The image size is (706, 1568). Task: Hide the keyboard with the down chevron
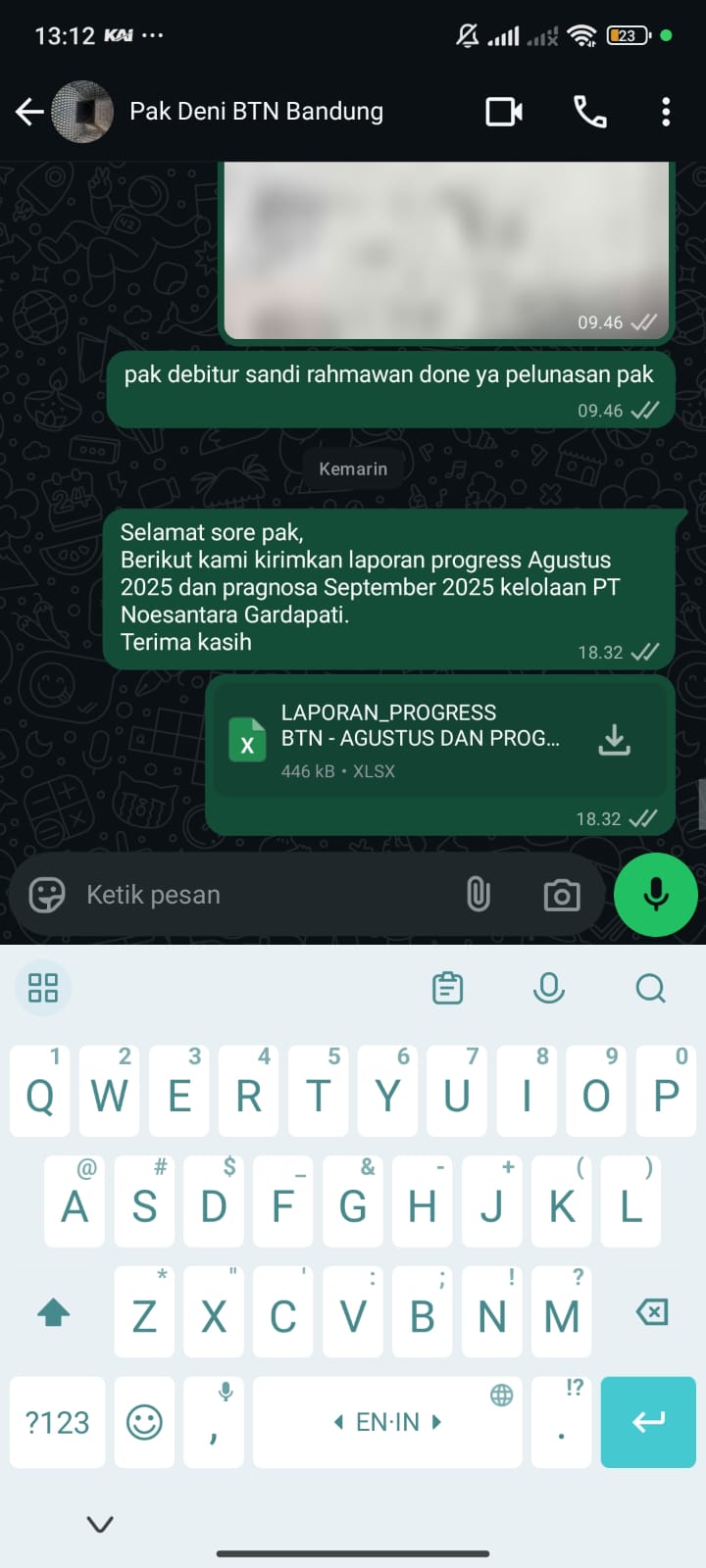click(100, 1523)
